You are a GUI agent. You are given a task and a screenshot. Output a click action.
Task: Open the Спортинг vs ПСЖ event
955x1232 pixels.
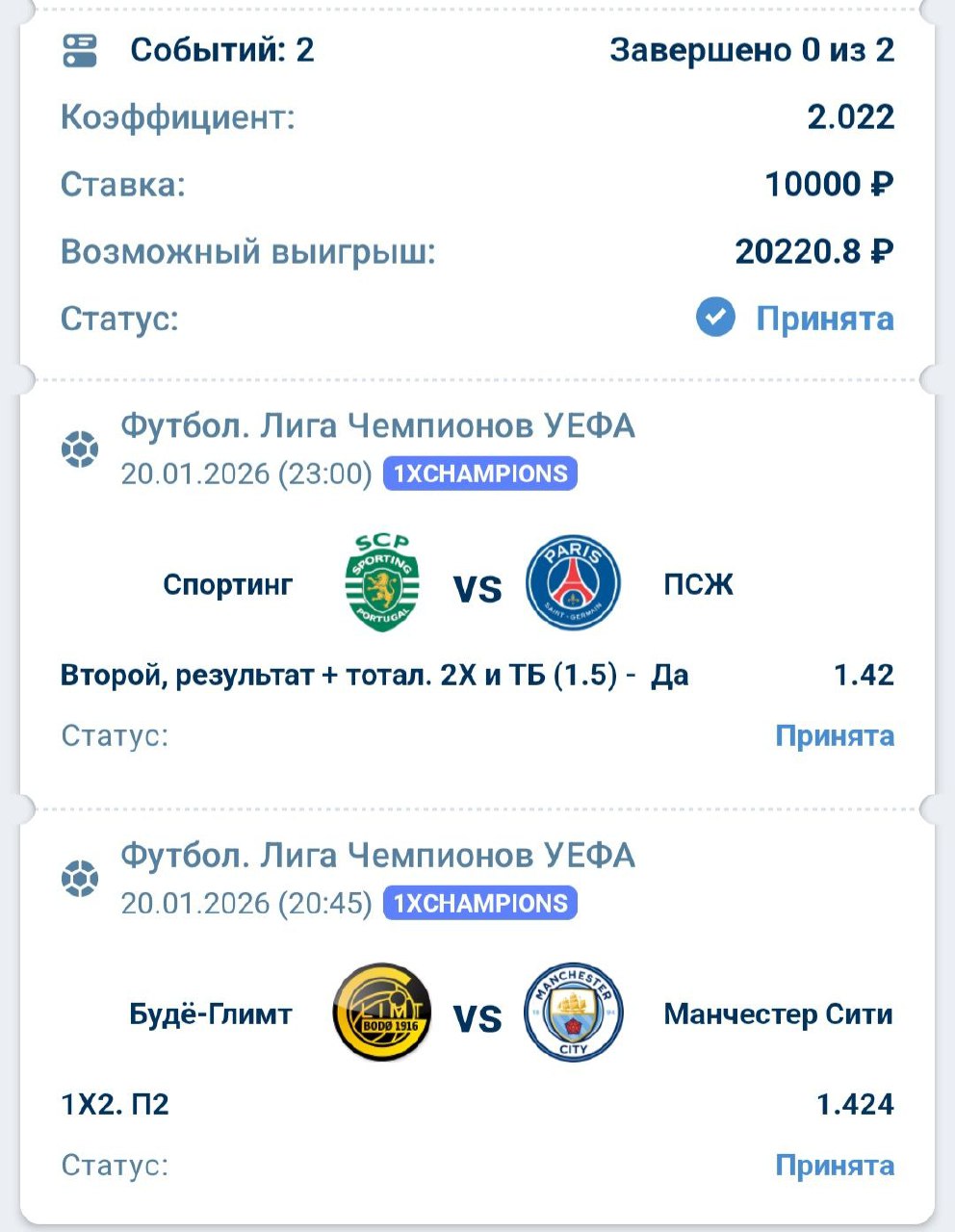(x=477, y=585)
